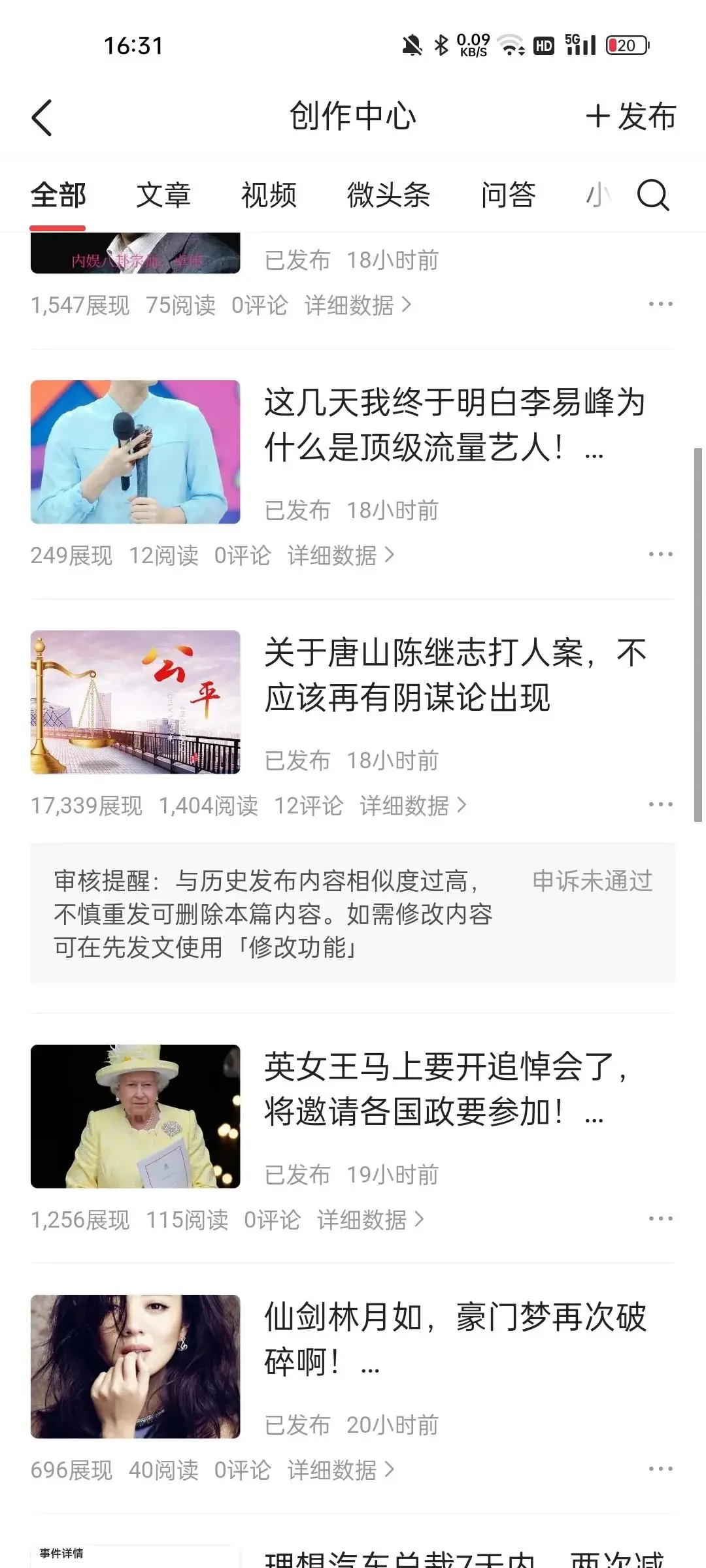View 详细数据 for the 17,339展现 article

click(x=412, y=806)
